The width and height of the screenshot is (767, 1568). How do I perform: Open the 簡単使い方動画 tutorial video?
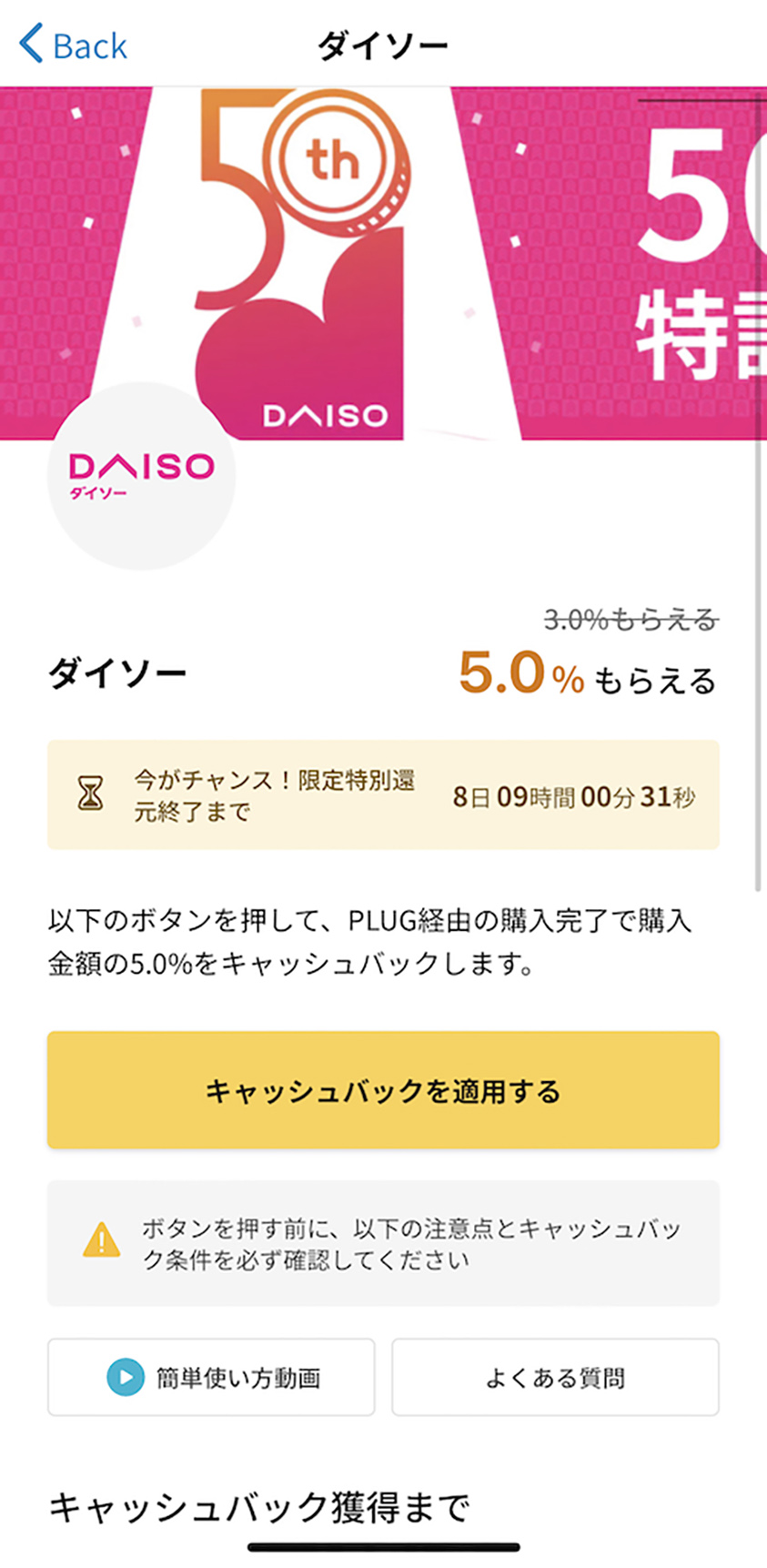coord(211,1377)
